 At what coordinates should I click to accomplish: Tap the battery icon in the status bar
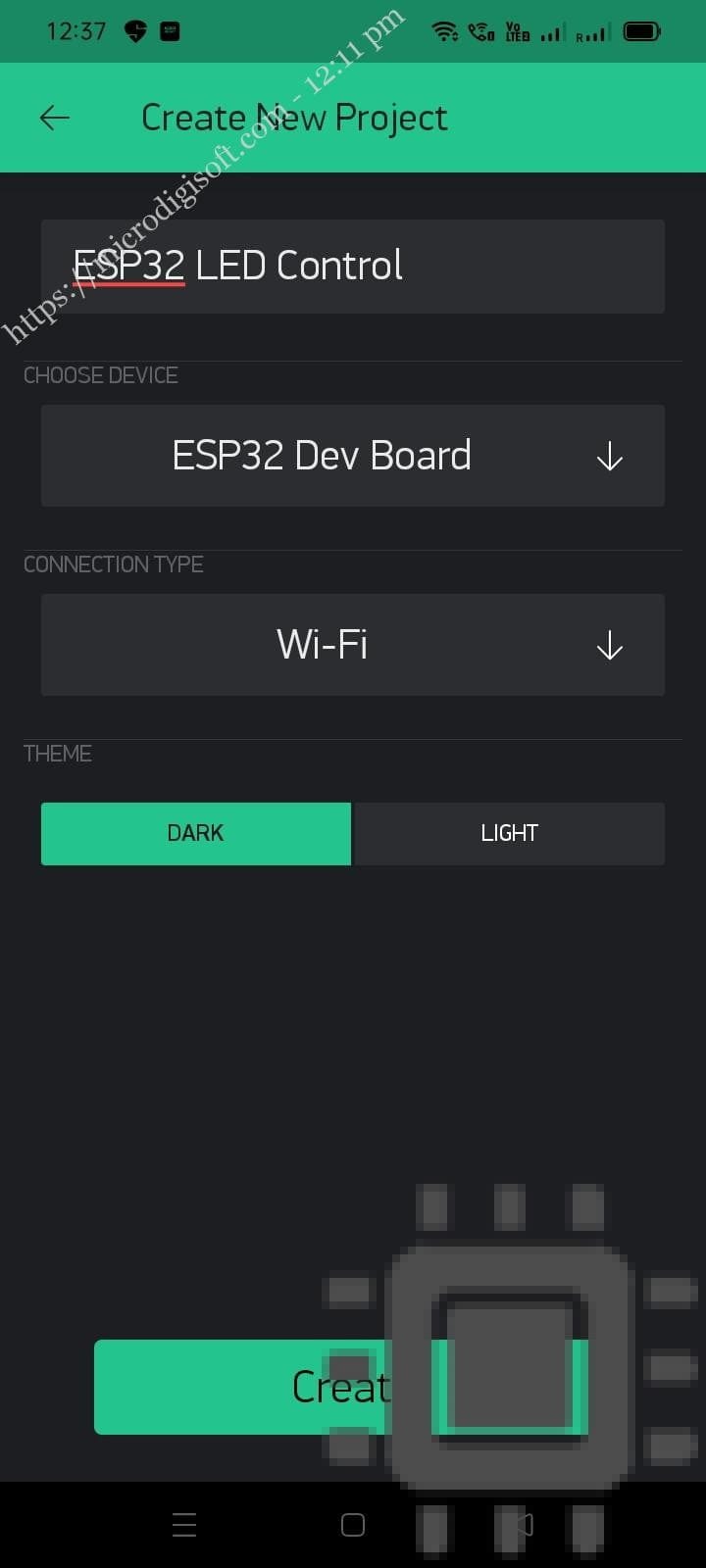tap(642, 30)
